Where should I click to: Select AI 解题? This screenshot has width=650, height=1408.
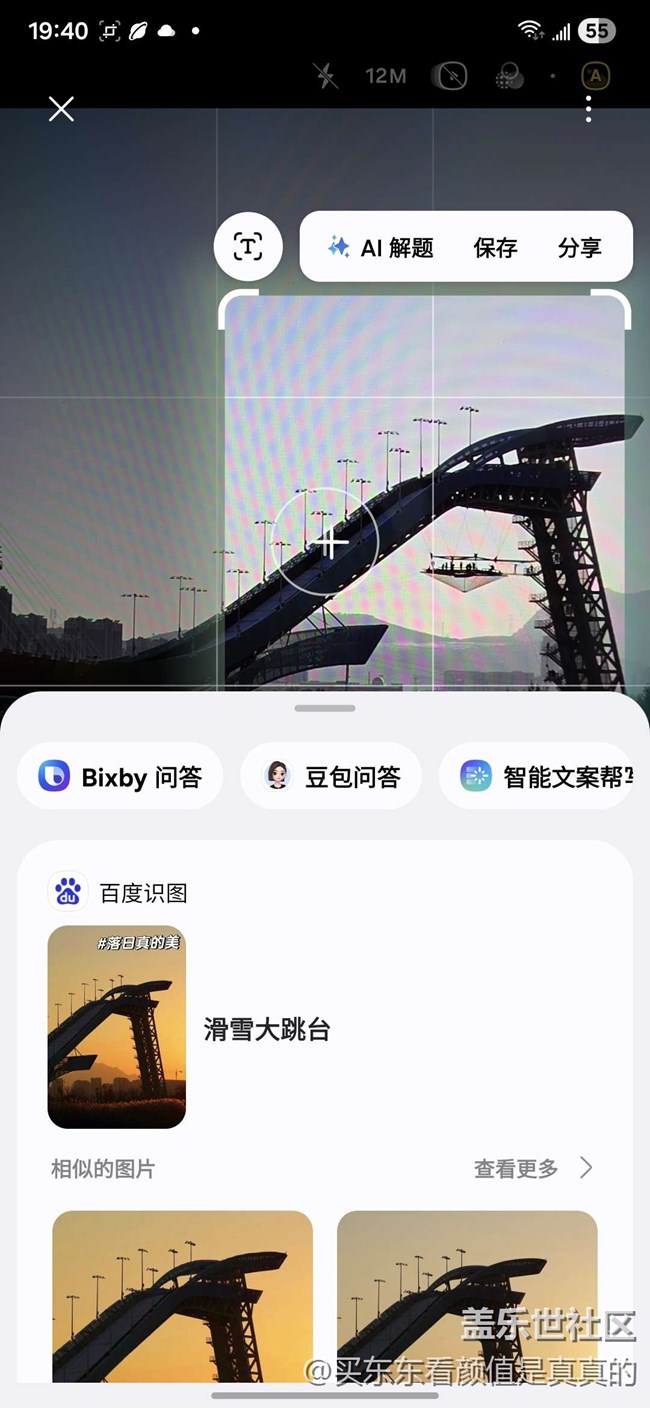[381, 247]
